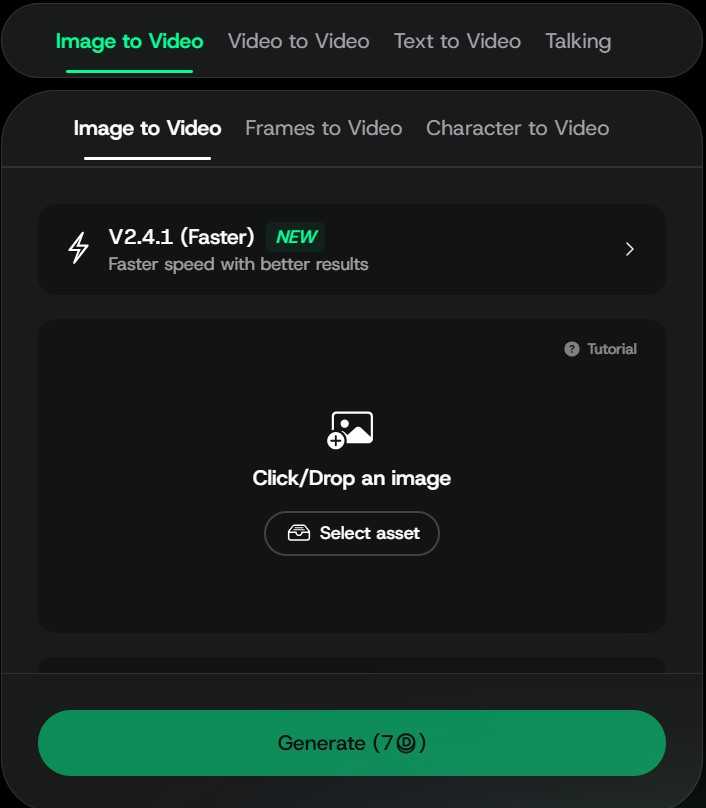Switch to Frames to Video sub-tab
Viewport: 706px width, 808px height.
coord(323,128)
